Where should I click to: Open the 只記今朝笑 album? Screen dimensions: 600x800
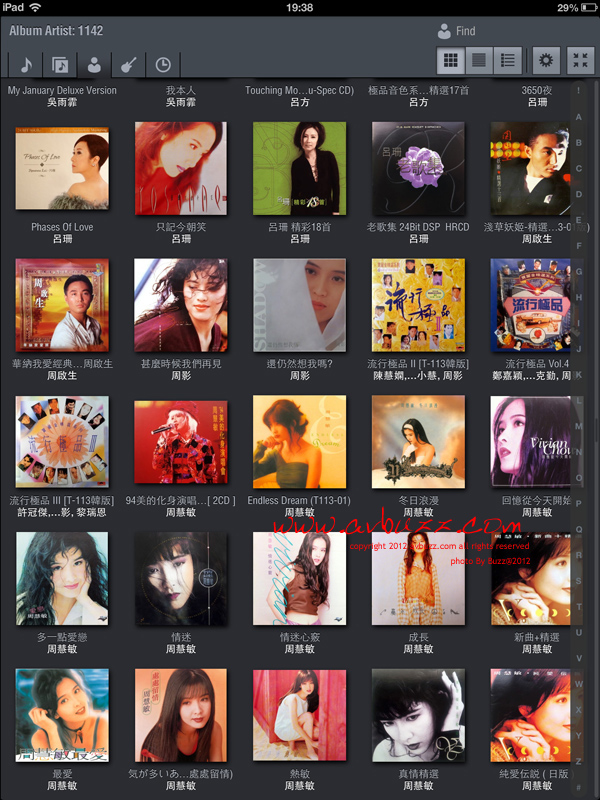click(181, 167)
